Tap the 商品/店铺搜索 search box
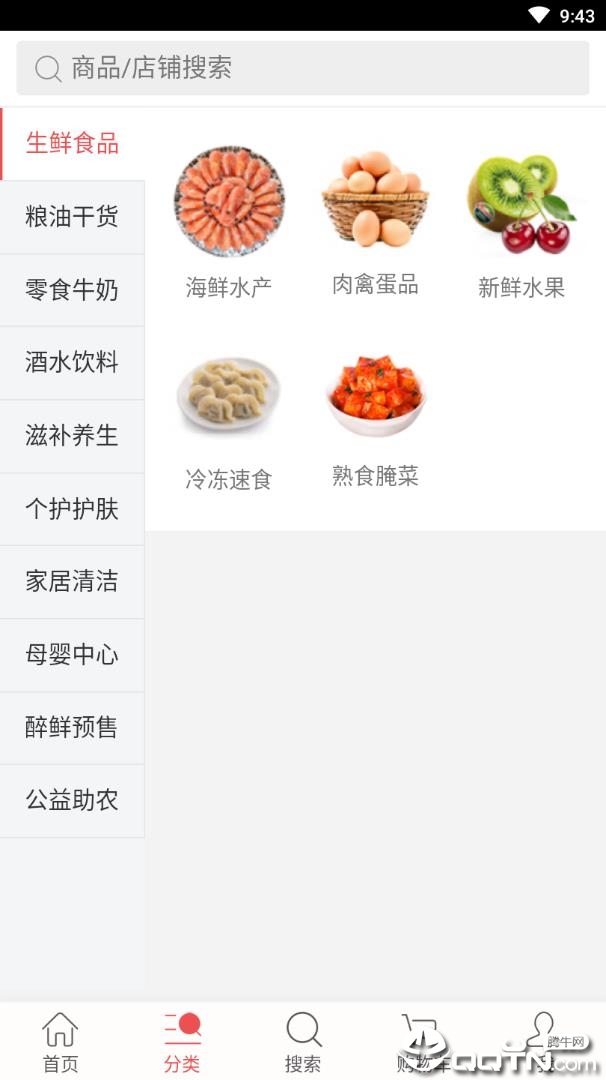This screenshot has width=606, height=1080. pos(303,68)
